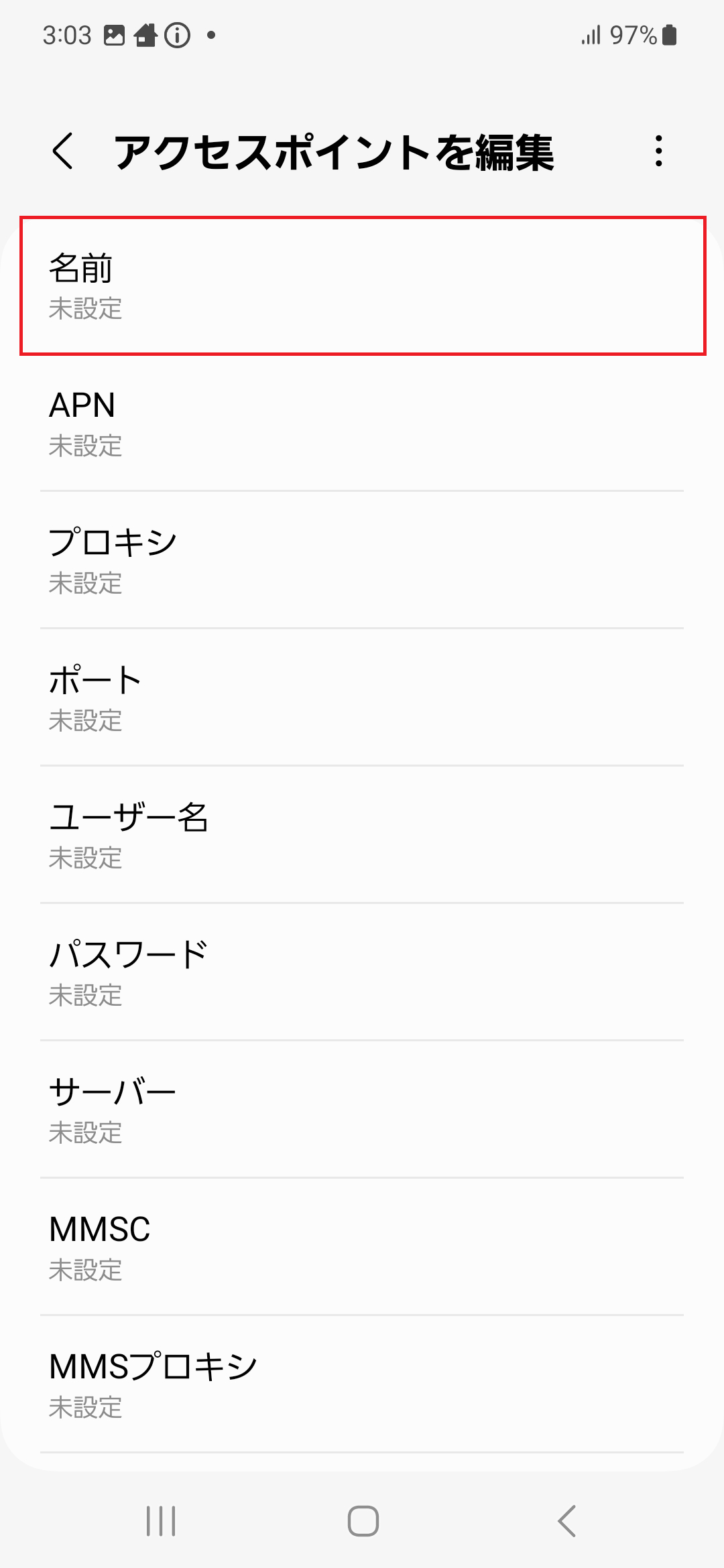724x1568 pixels.
Task: Open the APN field row
Action: click(x=362, y=423)
